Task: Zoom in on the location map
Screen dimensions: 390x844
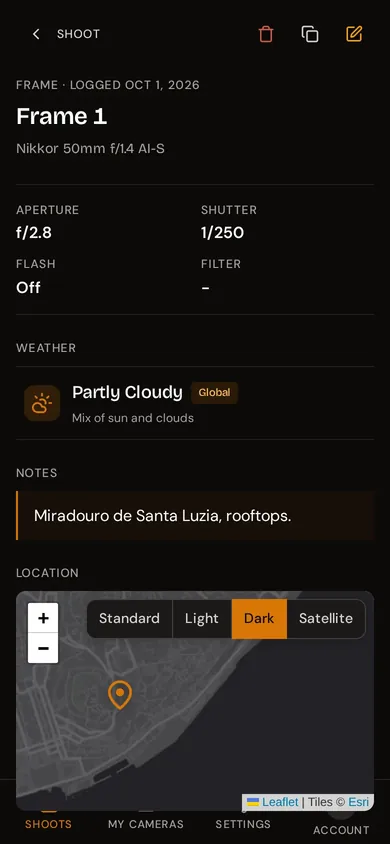Action: 43,618
